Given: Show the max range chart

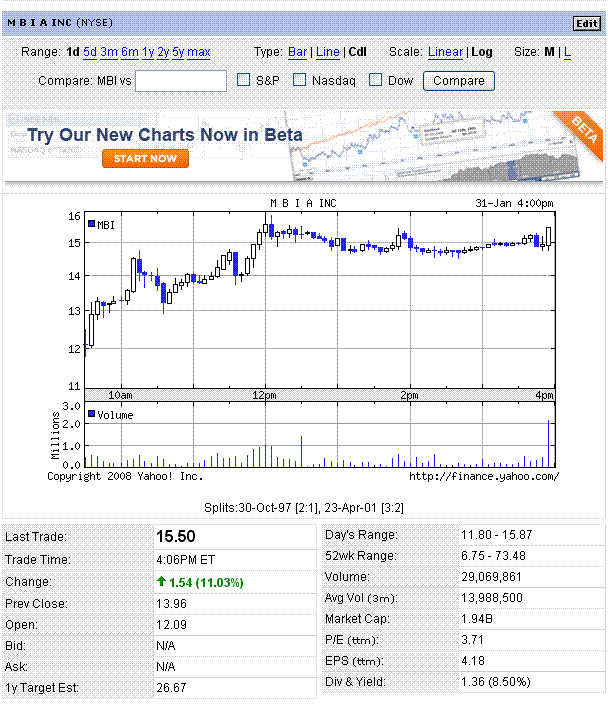Looking at the screenshot, I should click(198, 52).
